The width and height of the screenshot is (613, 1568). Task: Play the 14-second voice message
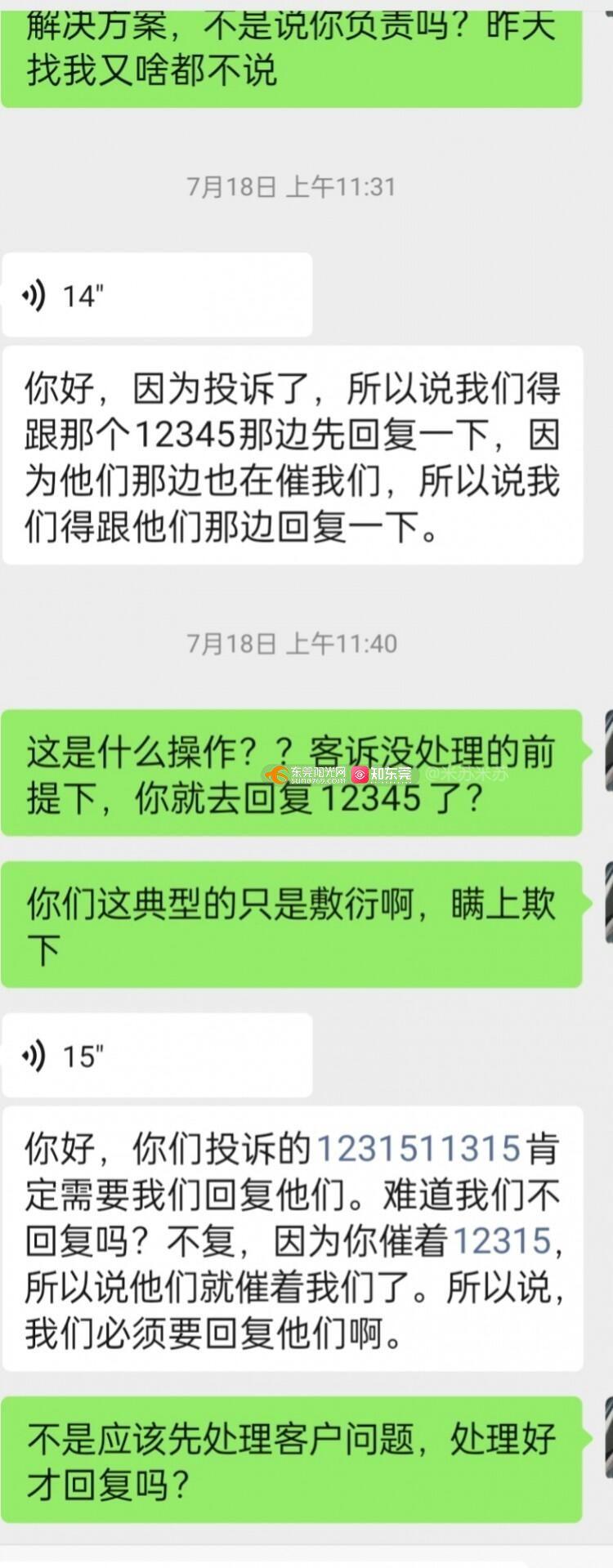tap(155, 295)
